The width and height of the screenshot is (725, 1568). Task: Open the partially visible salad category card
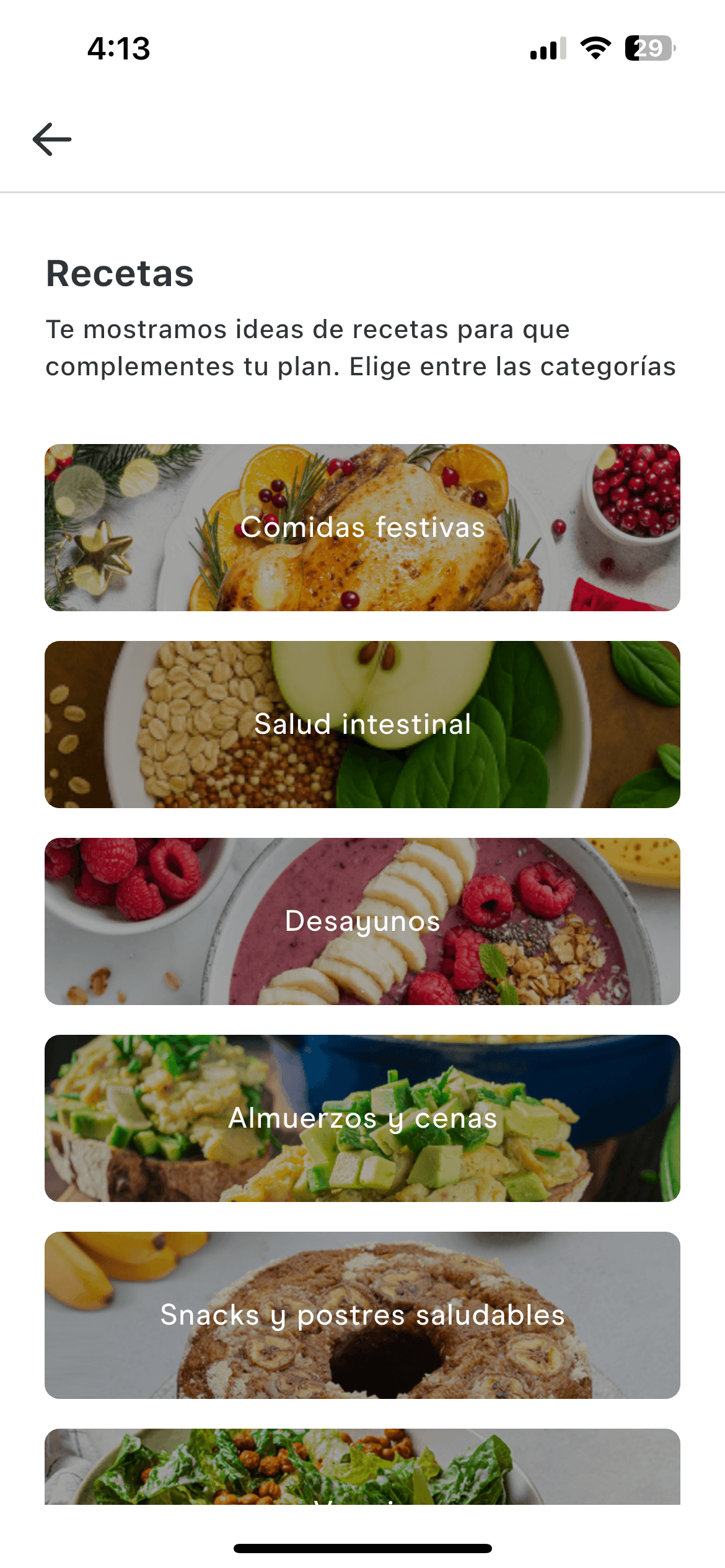(362, 1466)
